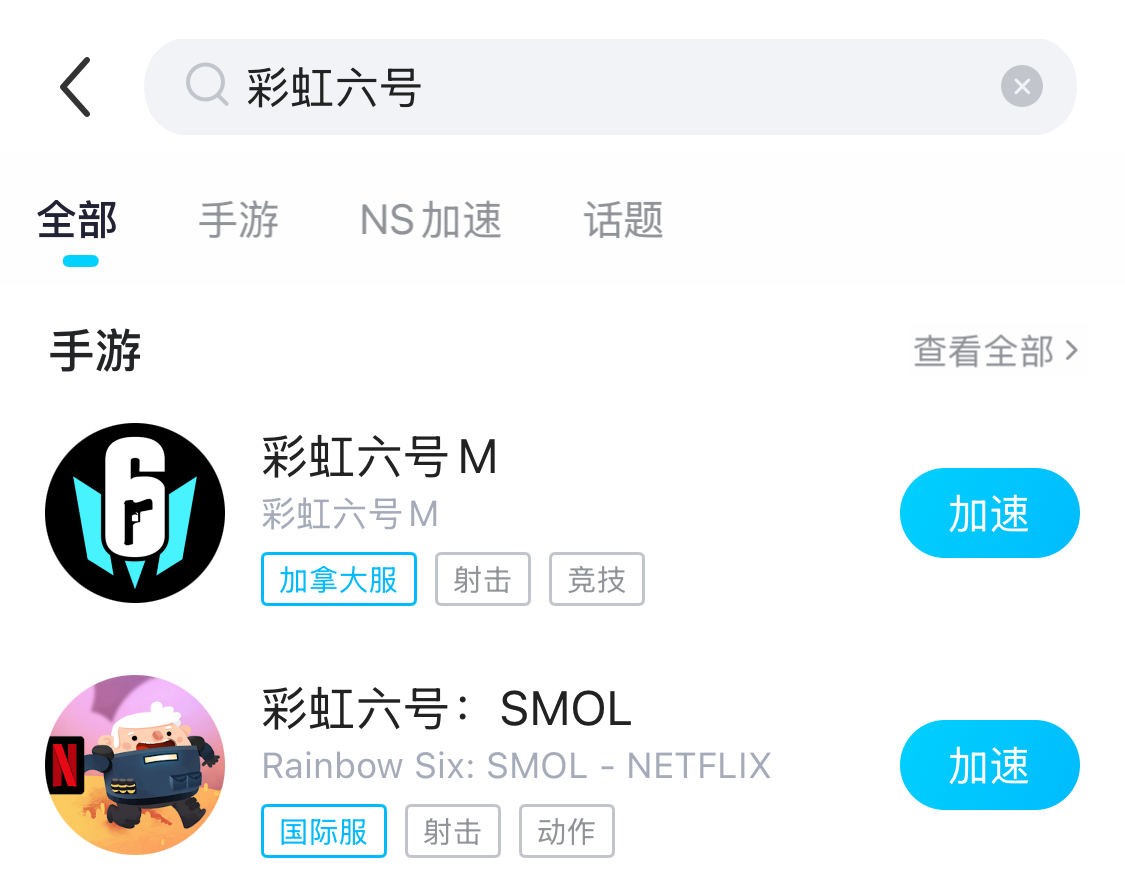The height and width of the screenshot is (879, 1125).
Task: Open the 彩虹六号 M game result
Action: 380,459
